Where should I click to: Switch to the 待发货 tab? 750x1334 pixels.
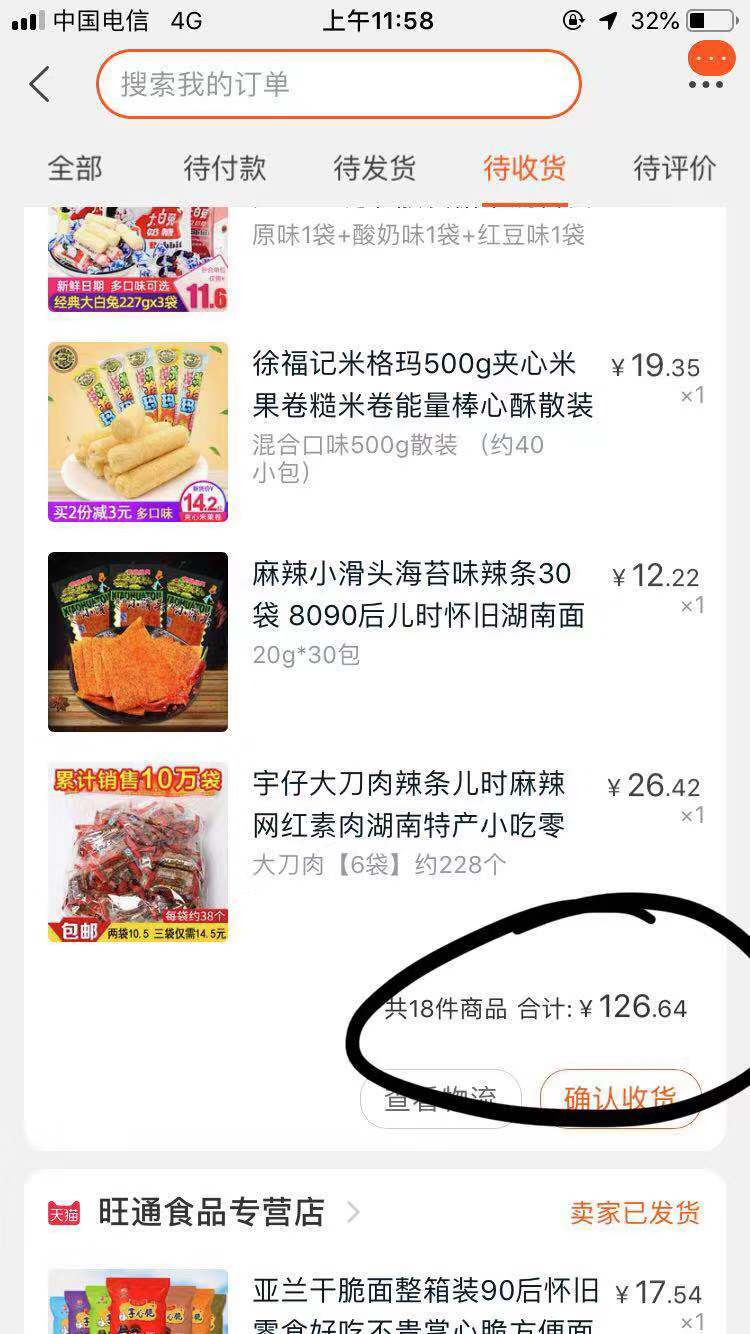point(375,168)
